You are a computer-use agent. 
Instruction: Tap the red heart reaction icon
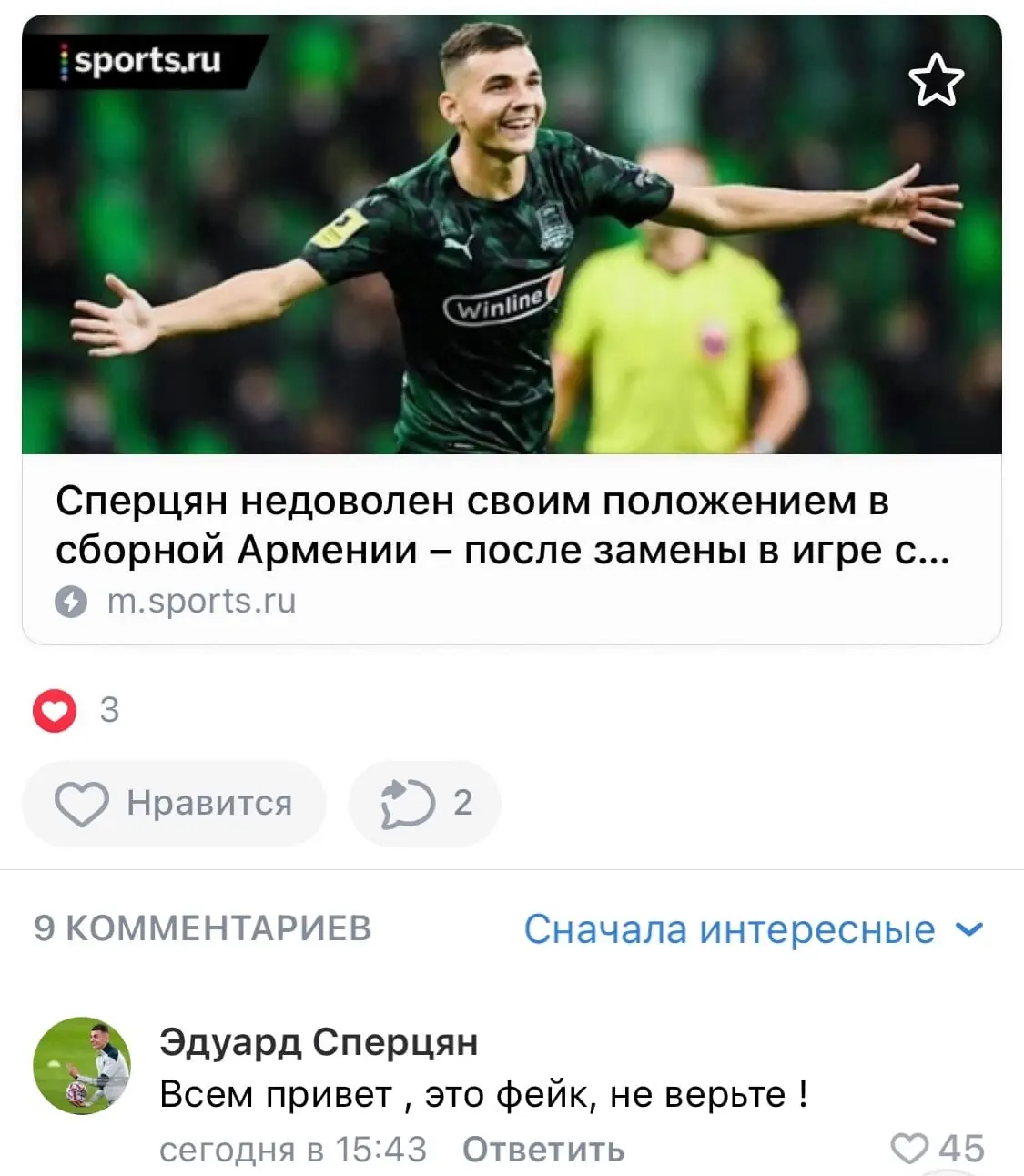(x=56, y=711)
